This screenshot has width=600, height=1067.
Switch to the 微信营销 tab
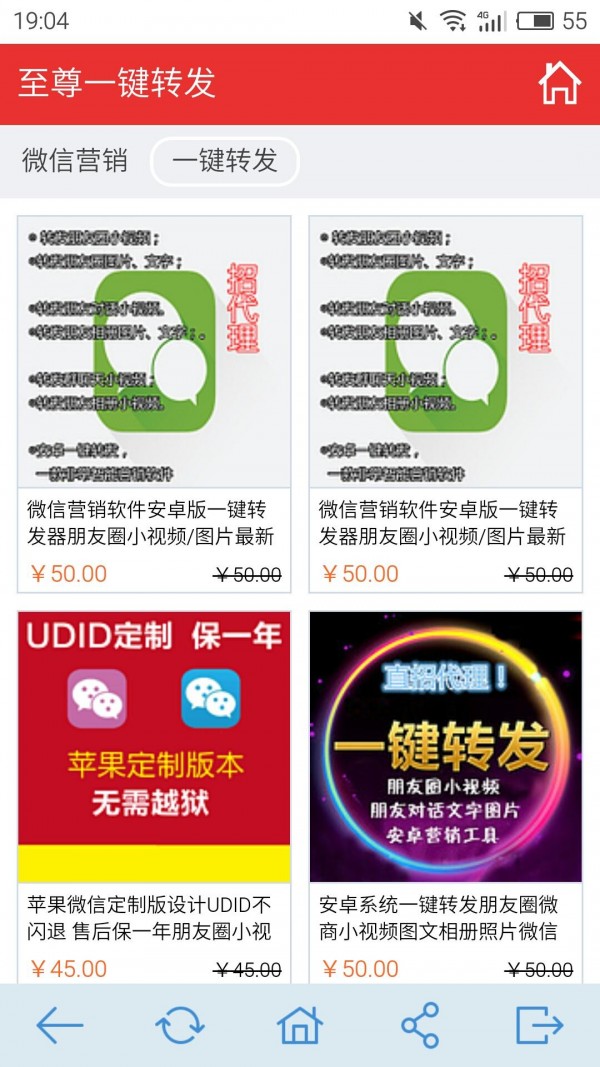[75, 161]
